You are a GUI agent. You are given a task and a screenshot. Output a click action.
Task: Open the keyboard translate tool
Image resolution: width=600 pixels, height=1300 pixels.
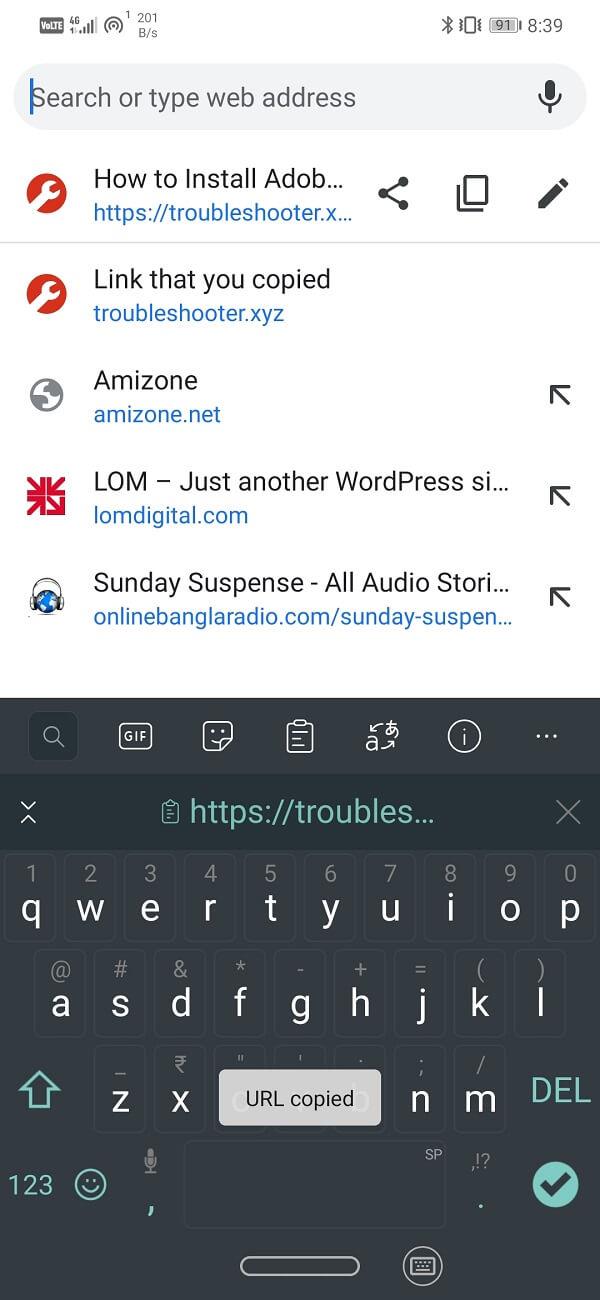pyautogui.click(x=382, y=737)
